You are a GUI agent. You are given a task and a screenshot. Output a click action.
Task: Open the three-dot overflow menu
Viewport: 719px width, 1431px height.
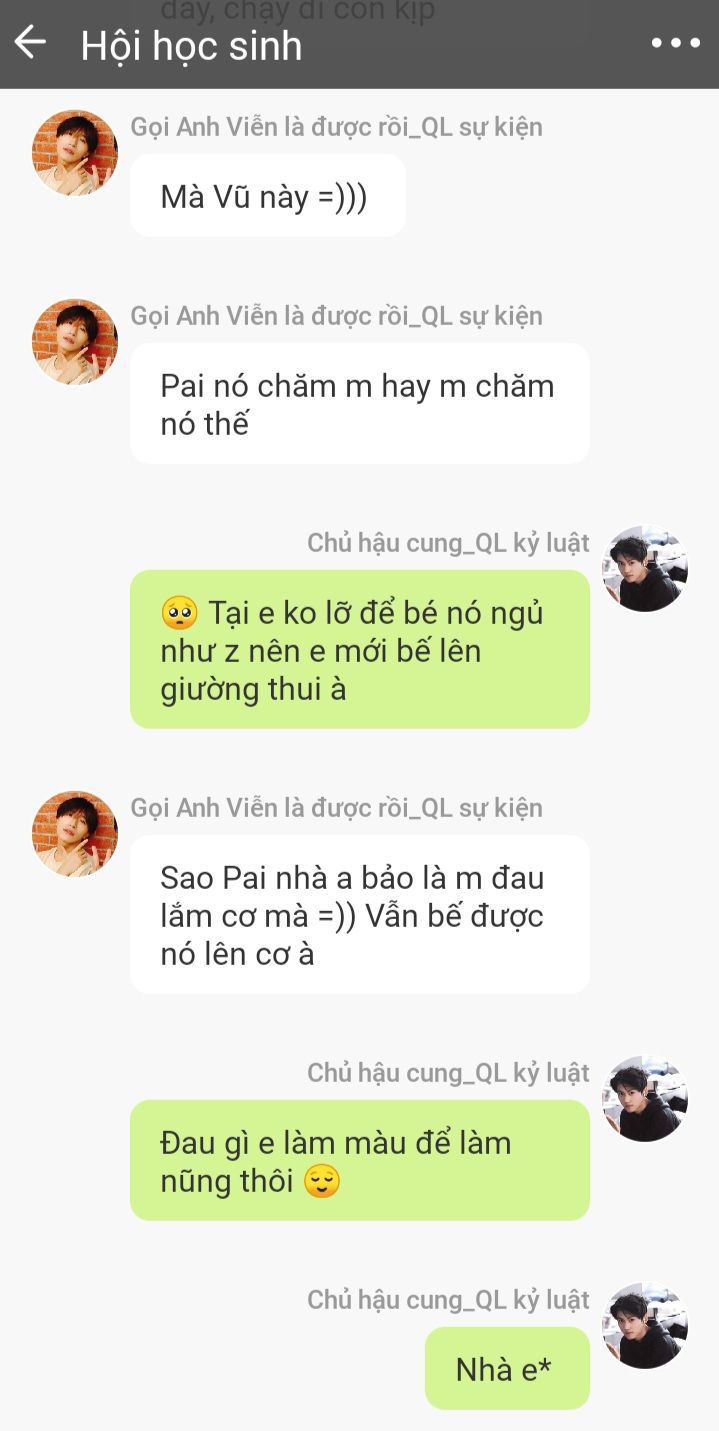tap(676, 43)
